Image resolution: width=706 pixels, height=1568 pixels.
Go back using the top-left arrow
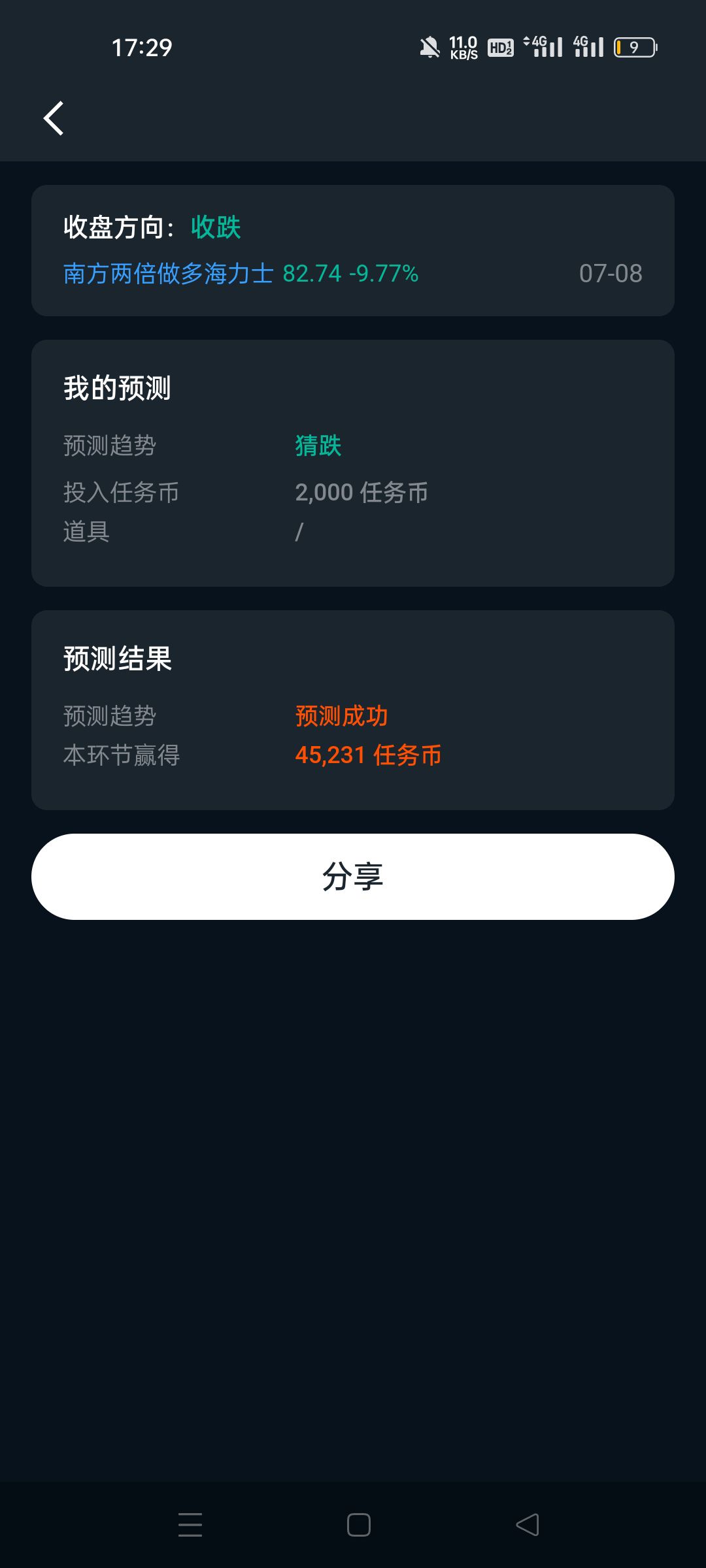(x=54, y=118)
